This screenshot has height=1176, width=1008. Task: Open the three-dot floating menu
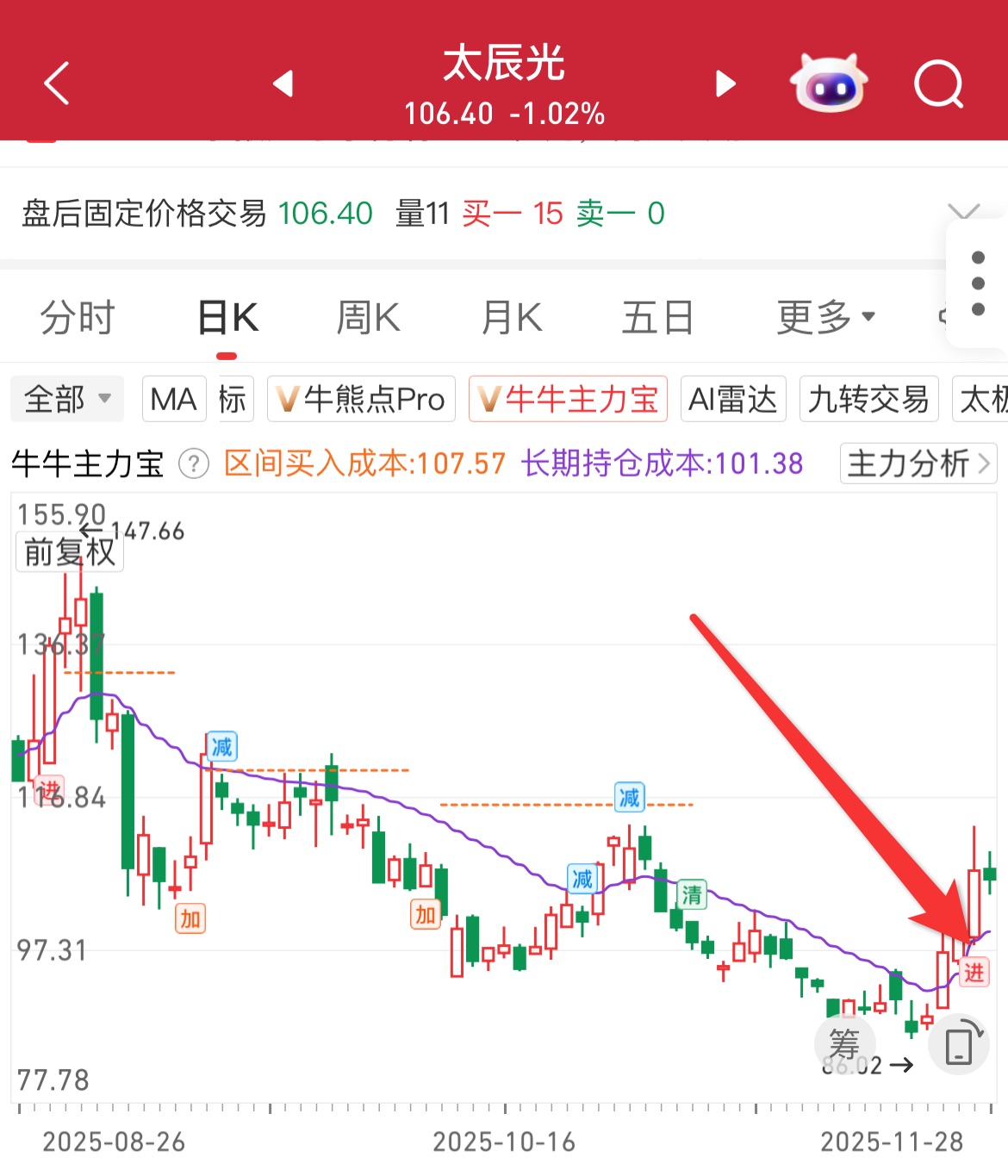(977, 283)
